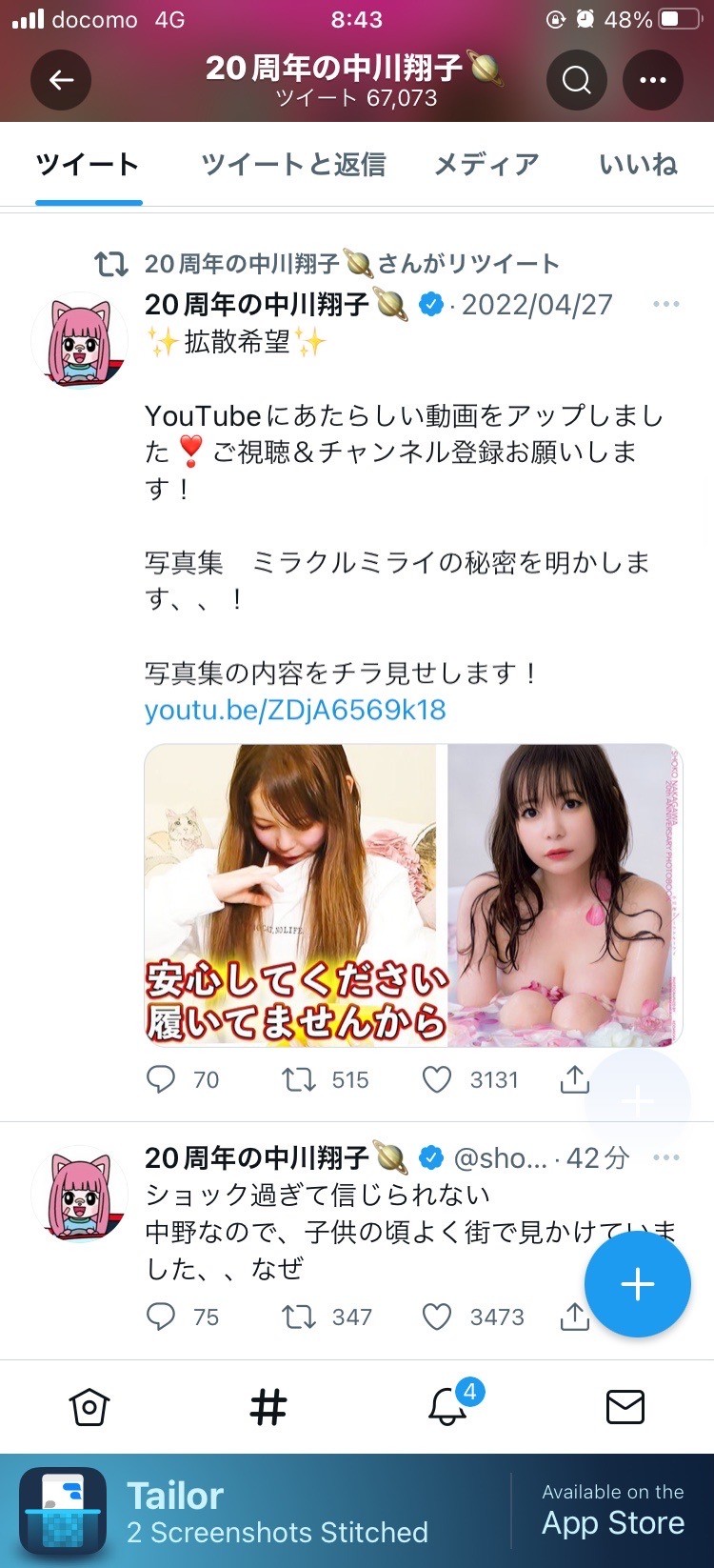
Task: Compose a new tweet with the blue plus button
Action: pos(637,1284)
